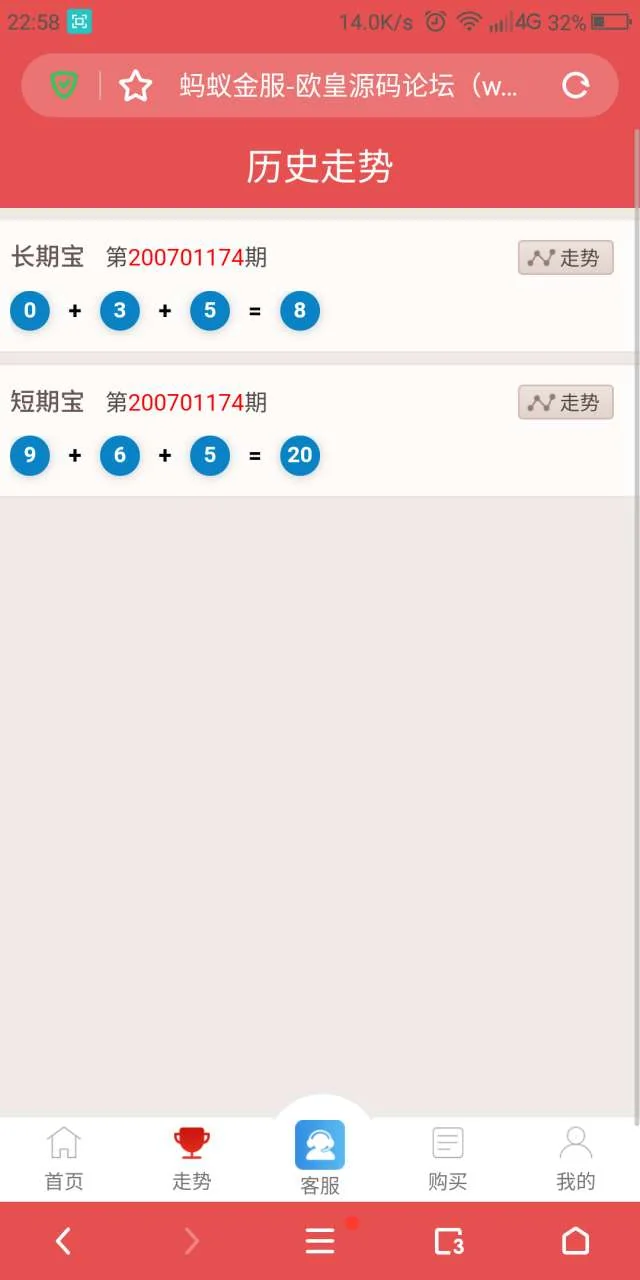Open 走势 trend chart for 长期宝
640x1280 pixels.
pos(565,258)
